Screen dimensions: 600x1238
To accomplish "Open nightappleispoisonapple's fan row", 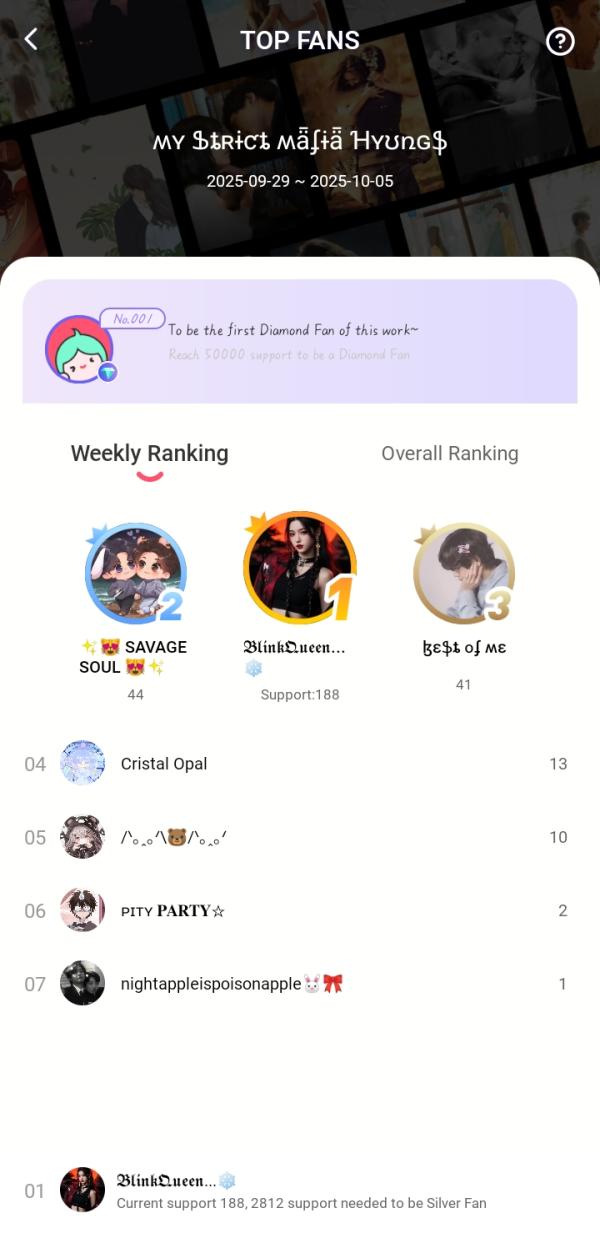I will point(300,984).
